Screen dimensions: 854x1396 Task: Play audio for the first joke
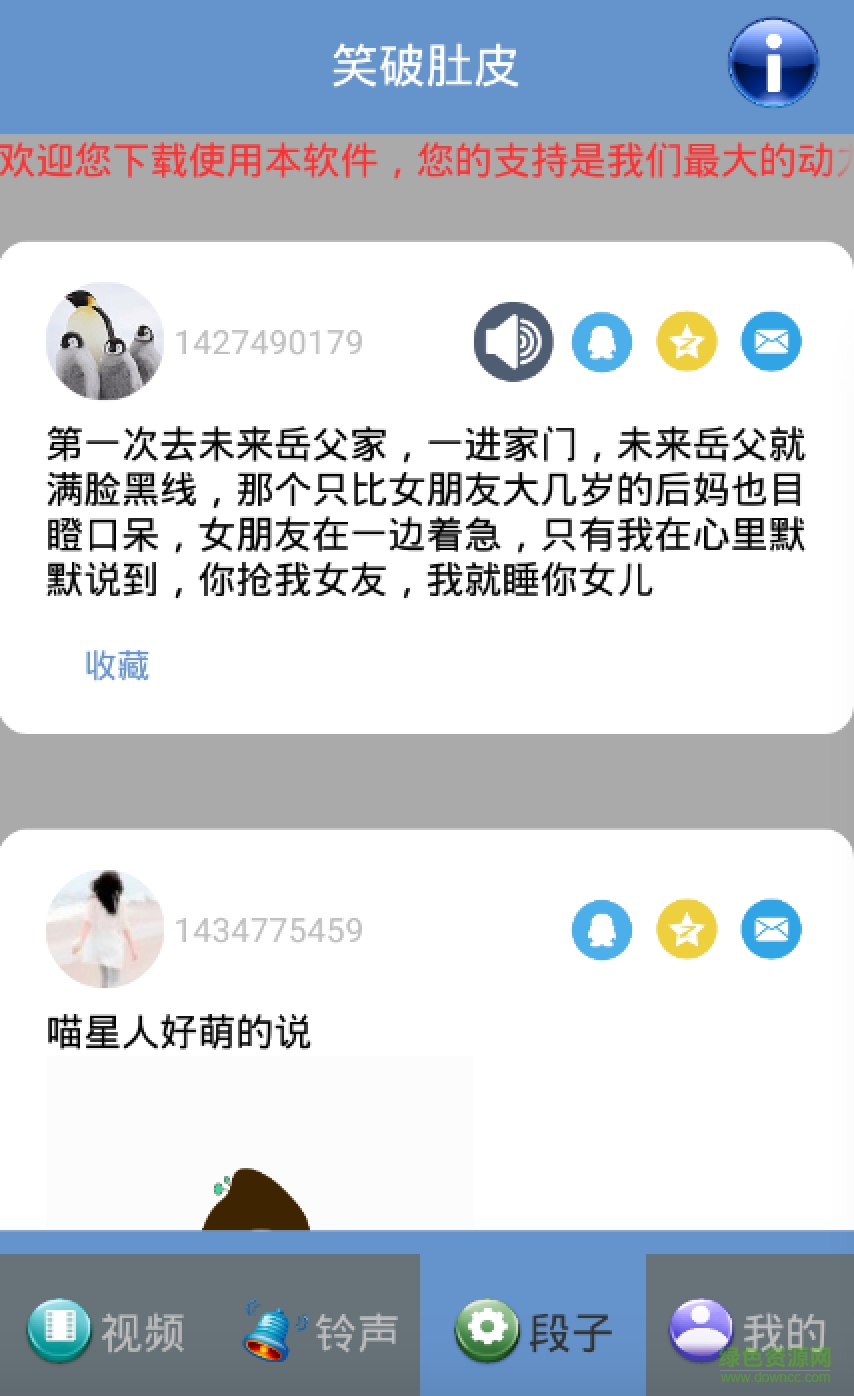pyautogui.click(x=513, y=341)
